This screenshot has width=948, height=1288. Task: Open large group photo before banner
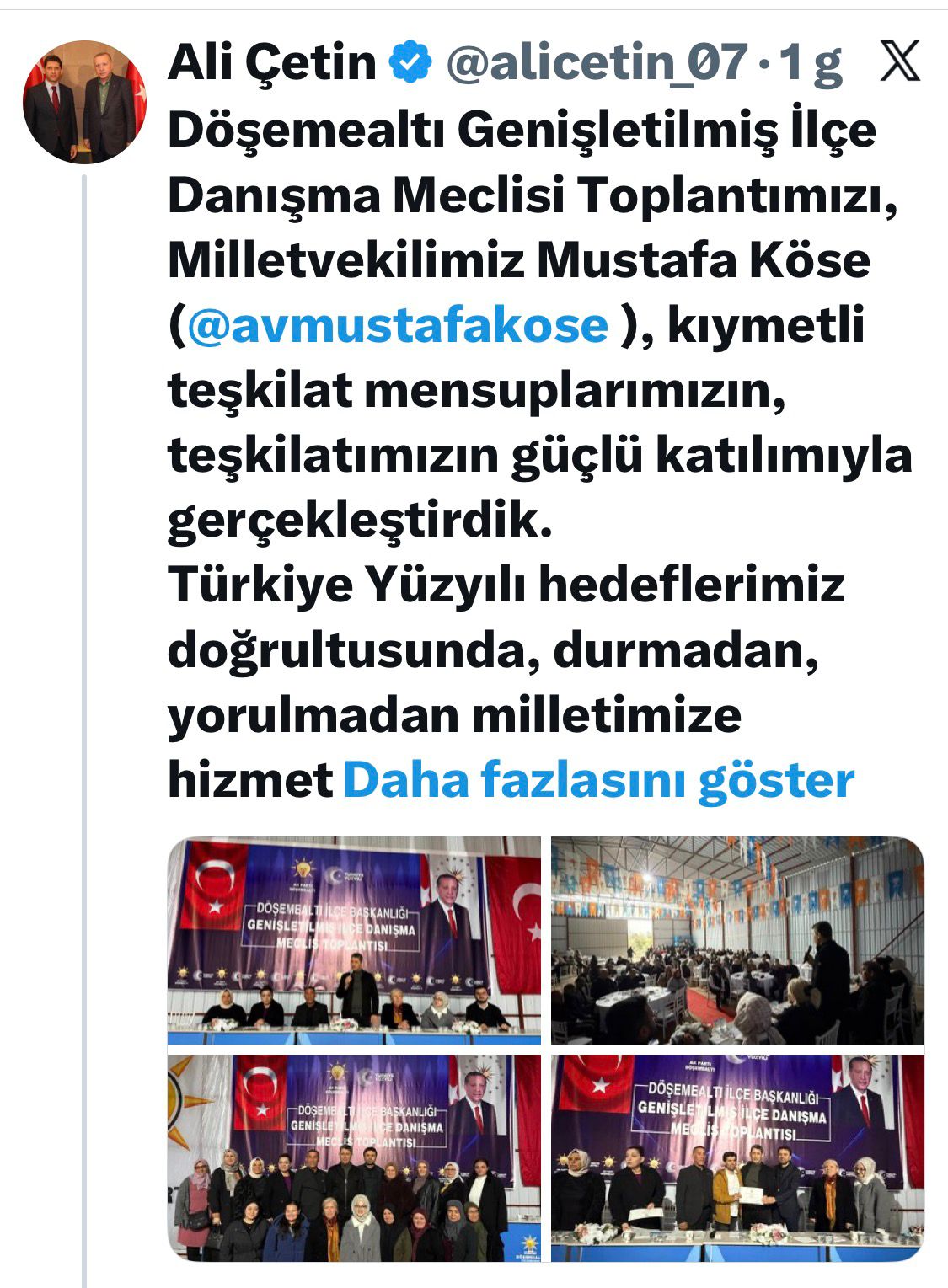coord(354,1158)
